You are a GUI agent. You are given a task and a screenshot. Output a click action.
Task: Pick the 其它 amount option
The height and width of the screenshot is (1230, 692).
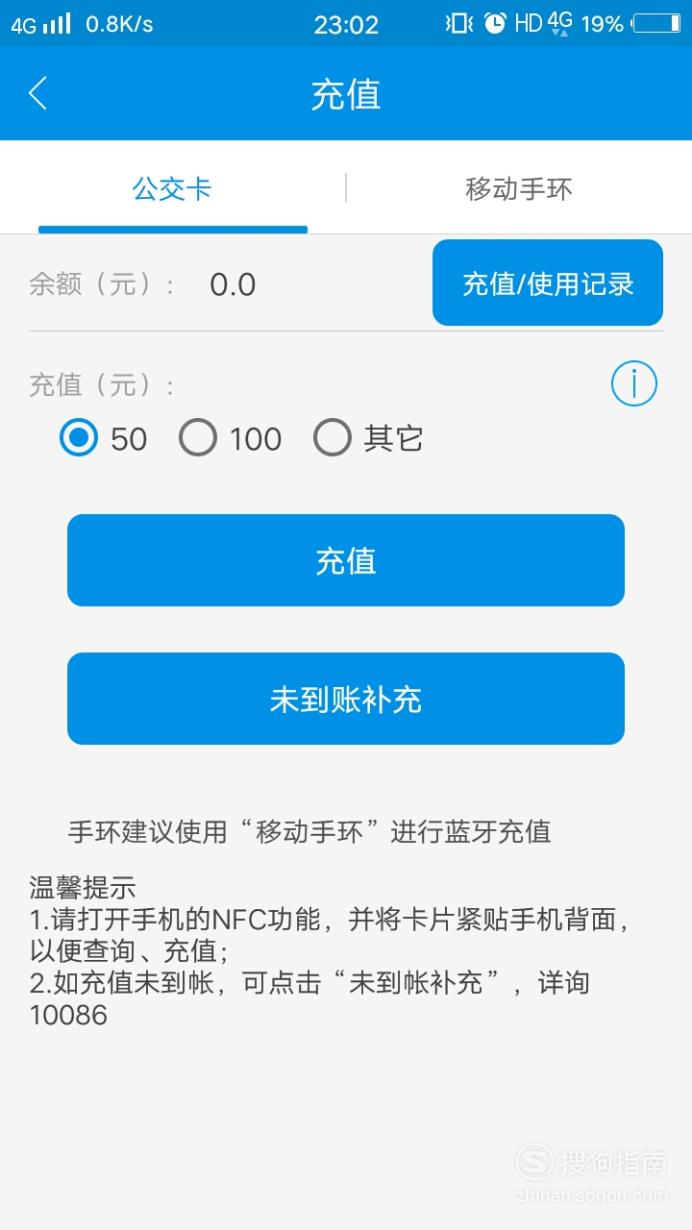pos(368,438)
